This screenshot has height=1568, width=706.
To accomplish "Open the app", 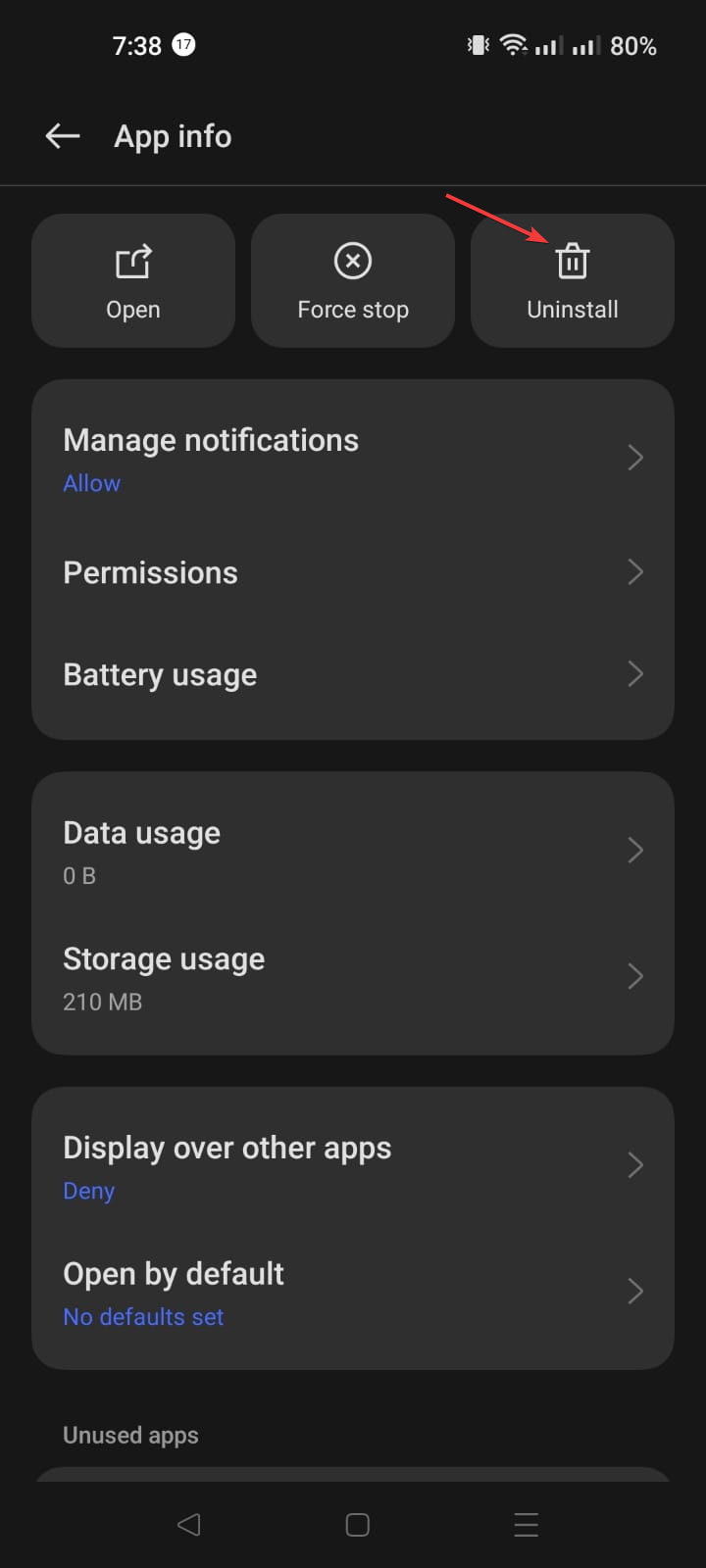I will point(133,281).
